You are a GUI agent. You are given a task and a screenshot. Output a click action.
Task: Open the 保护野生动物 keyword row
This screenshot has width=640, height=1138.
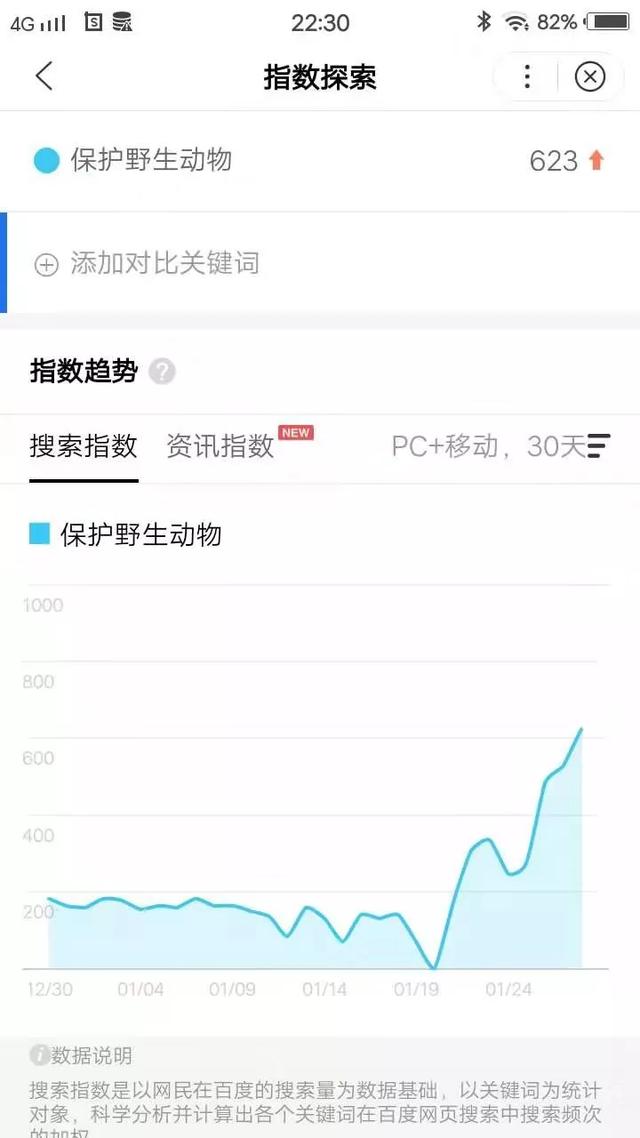click(x=150, y=160)
